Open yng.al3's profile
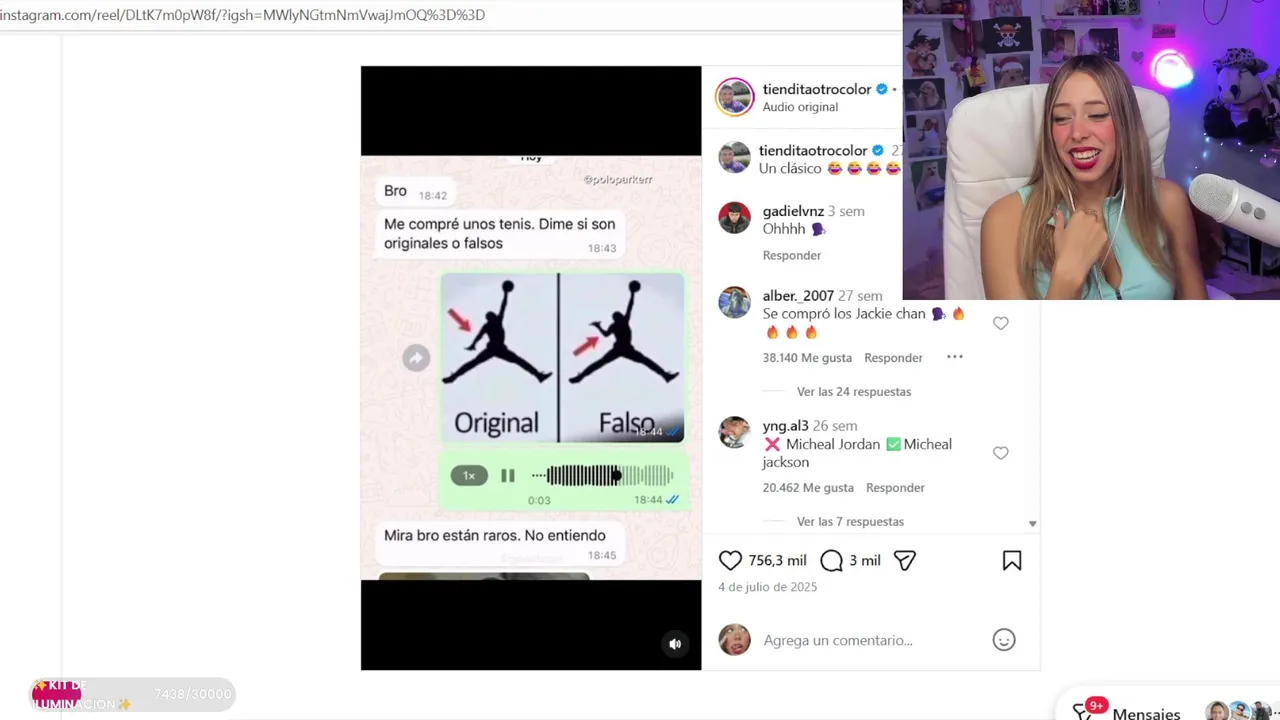The height and width of the screenshot is (720, 1280). tap(785, 425)
